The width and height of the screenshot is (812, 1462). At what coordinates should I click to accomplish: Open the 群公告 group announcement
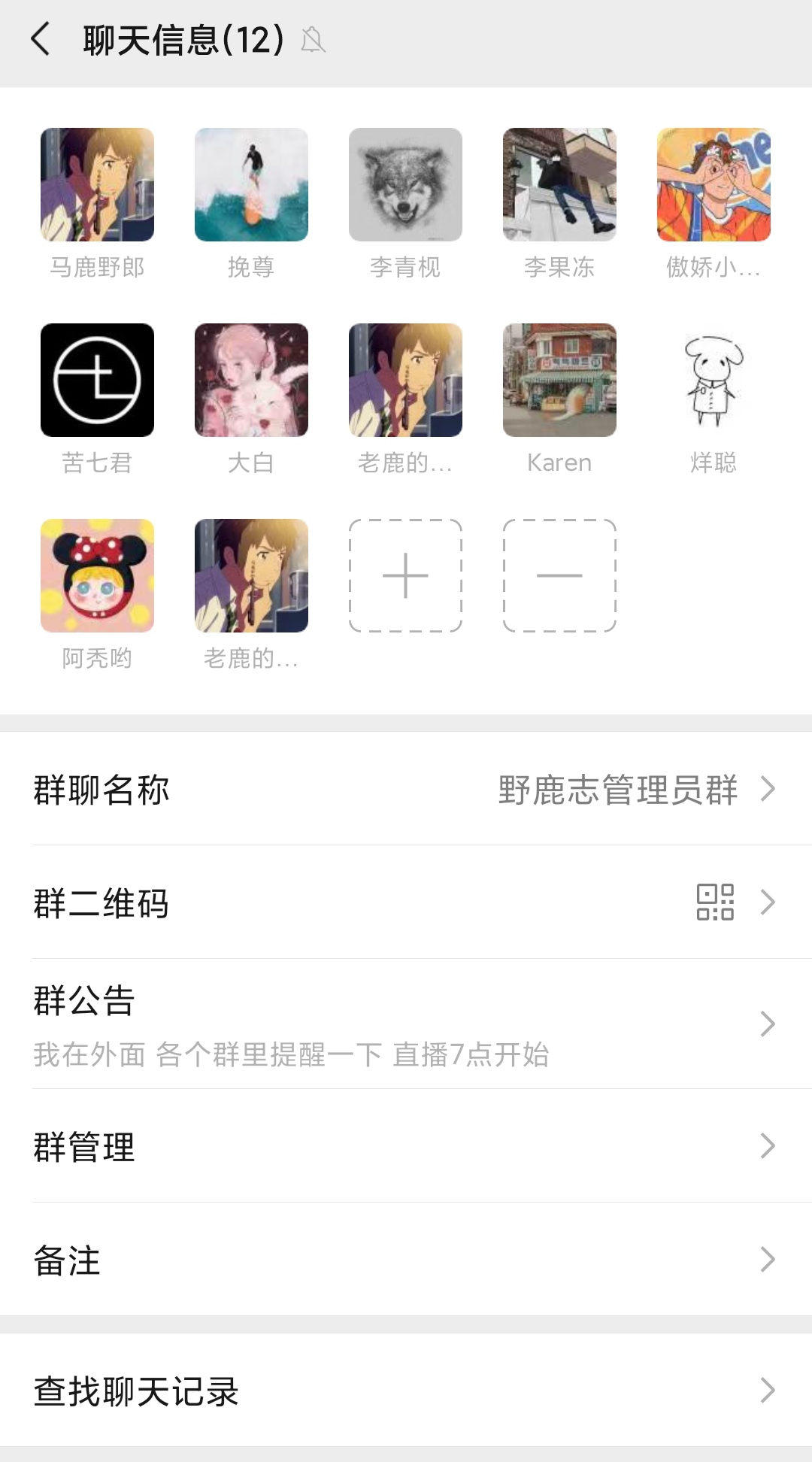pos(406,1024)
